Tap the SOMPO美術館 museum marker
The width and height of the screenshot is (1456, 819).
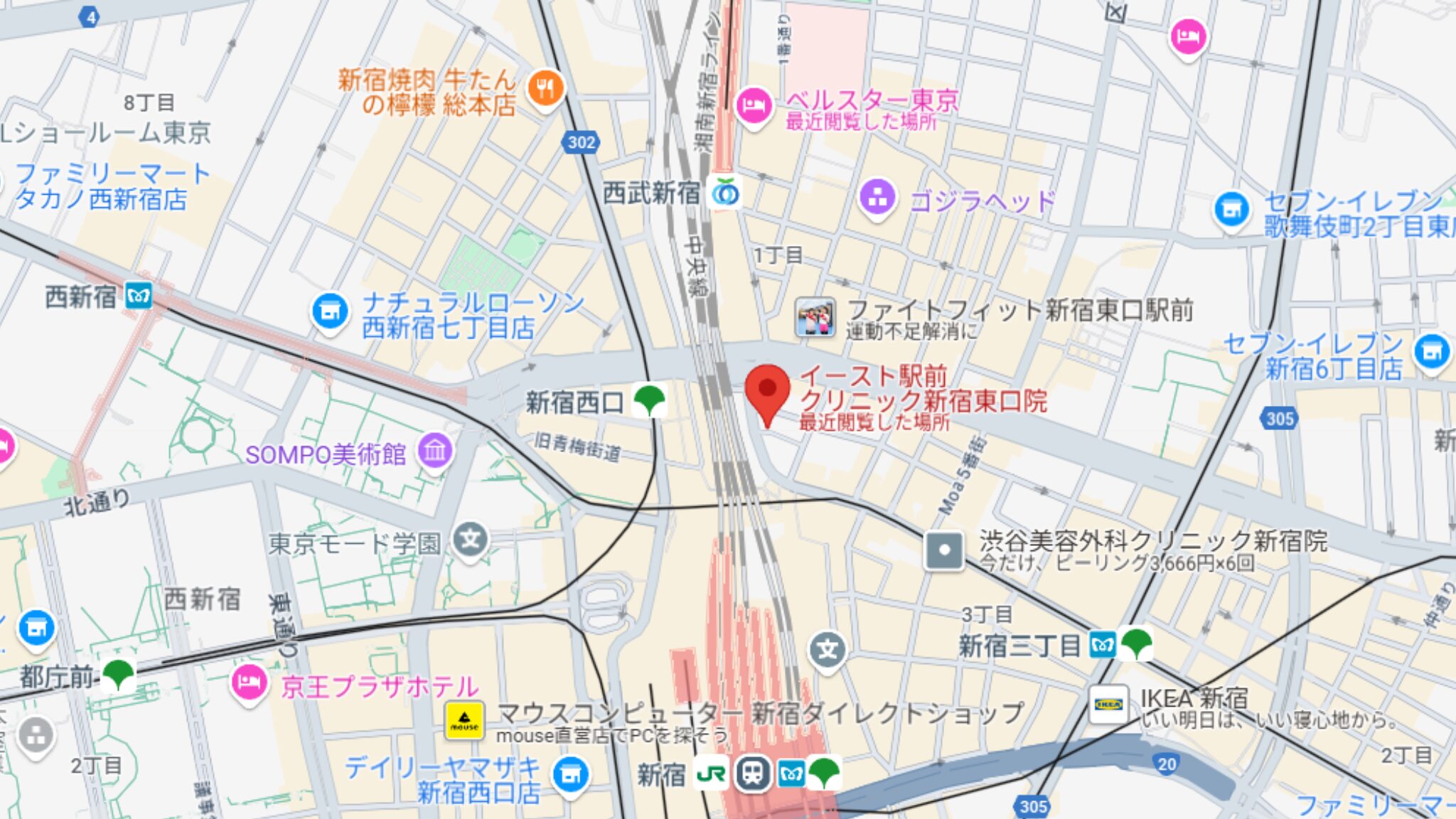pyautogui.click(x=435, y=451)
